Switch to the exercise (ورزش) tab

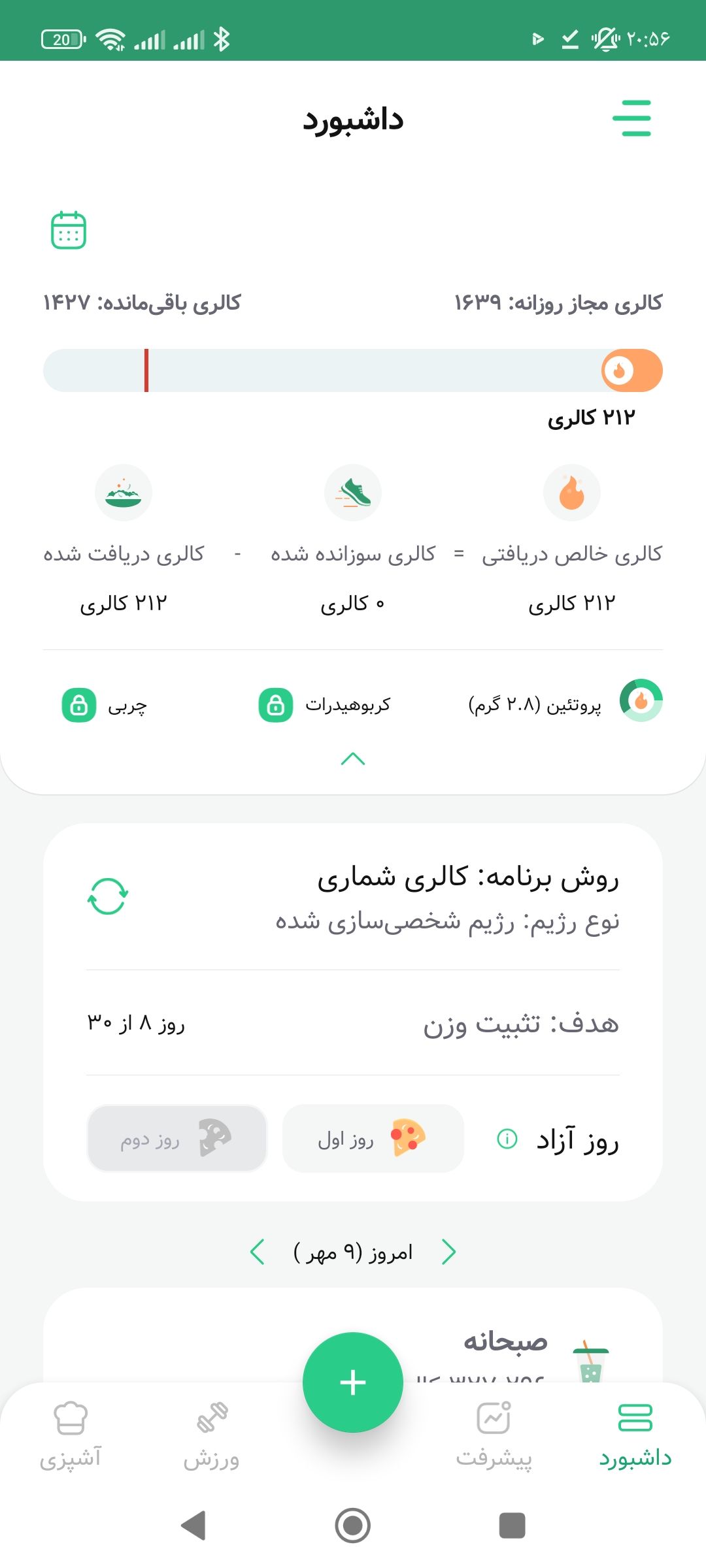point(212,1434)
